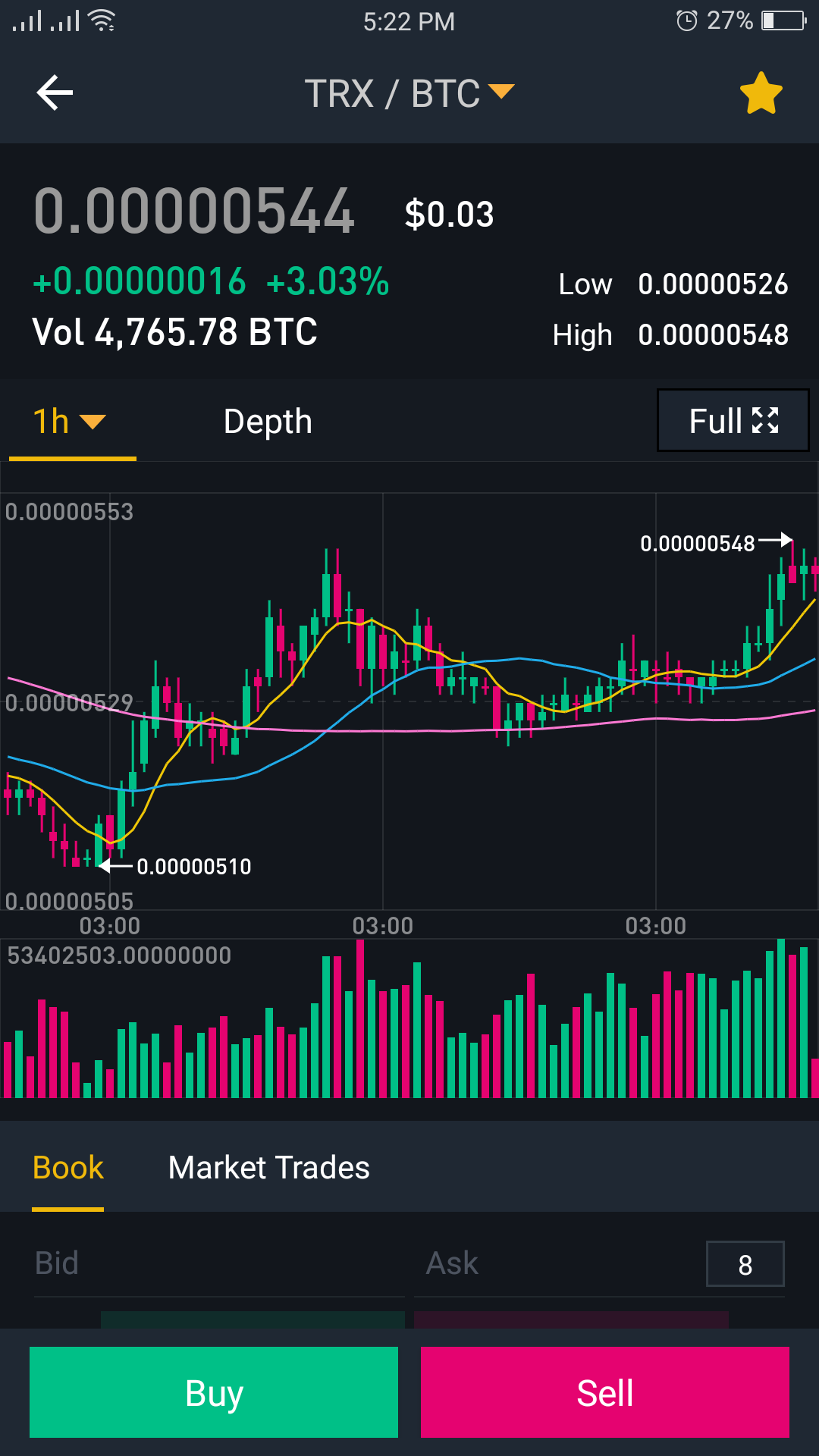The height and width of the screenshot is (1456, 819).
Task: Switch to the Market Trades tab
Action: [269, 1168]
